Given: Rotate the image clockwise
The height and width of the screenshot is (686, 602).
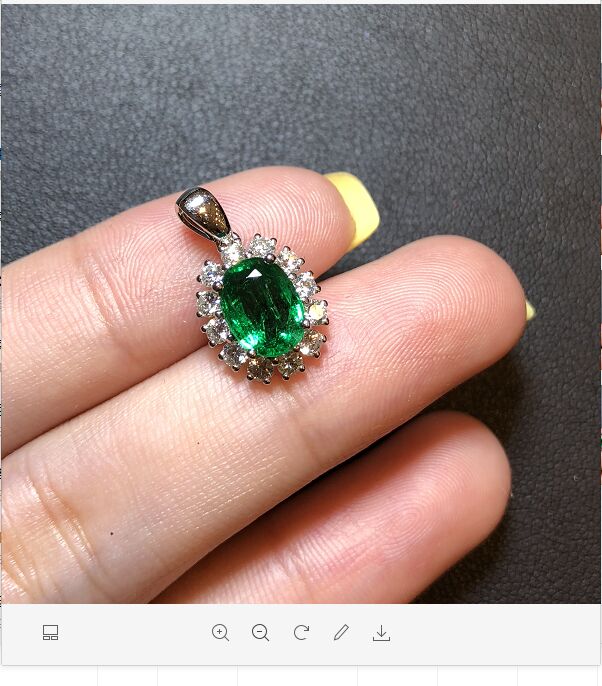Looking at the screenshot, I should point(301,632).
